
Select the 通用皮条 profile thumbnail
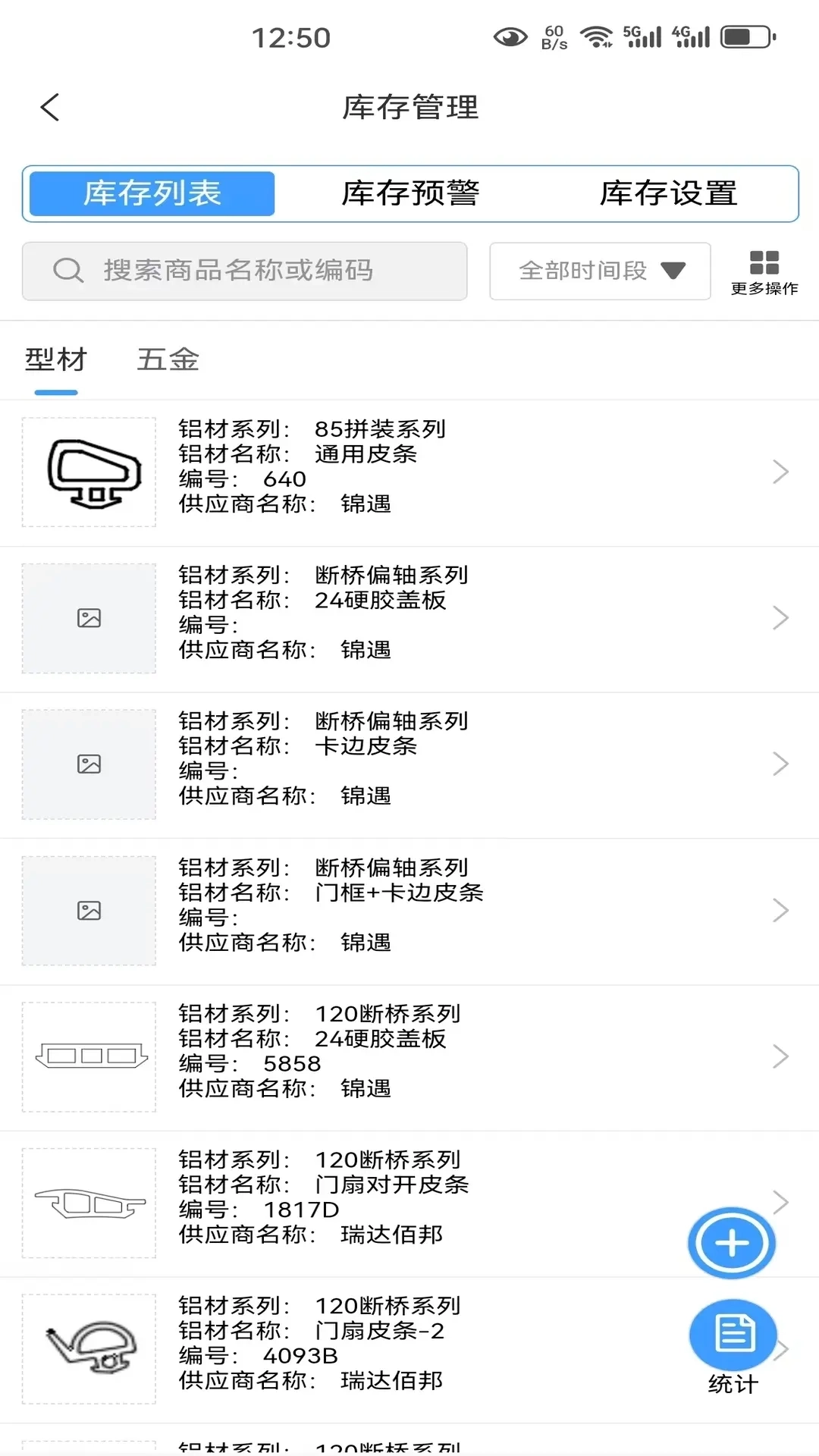pos(88,472)
